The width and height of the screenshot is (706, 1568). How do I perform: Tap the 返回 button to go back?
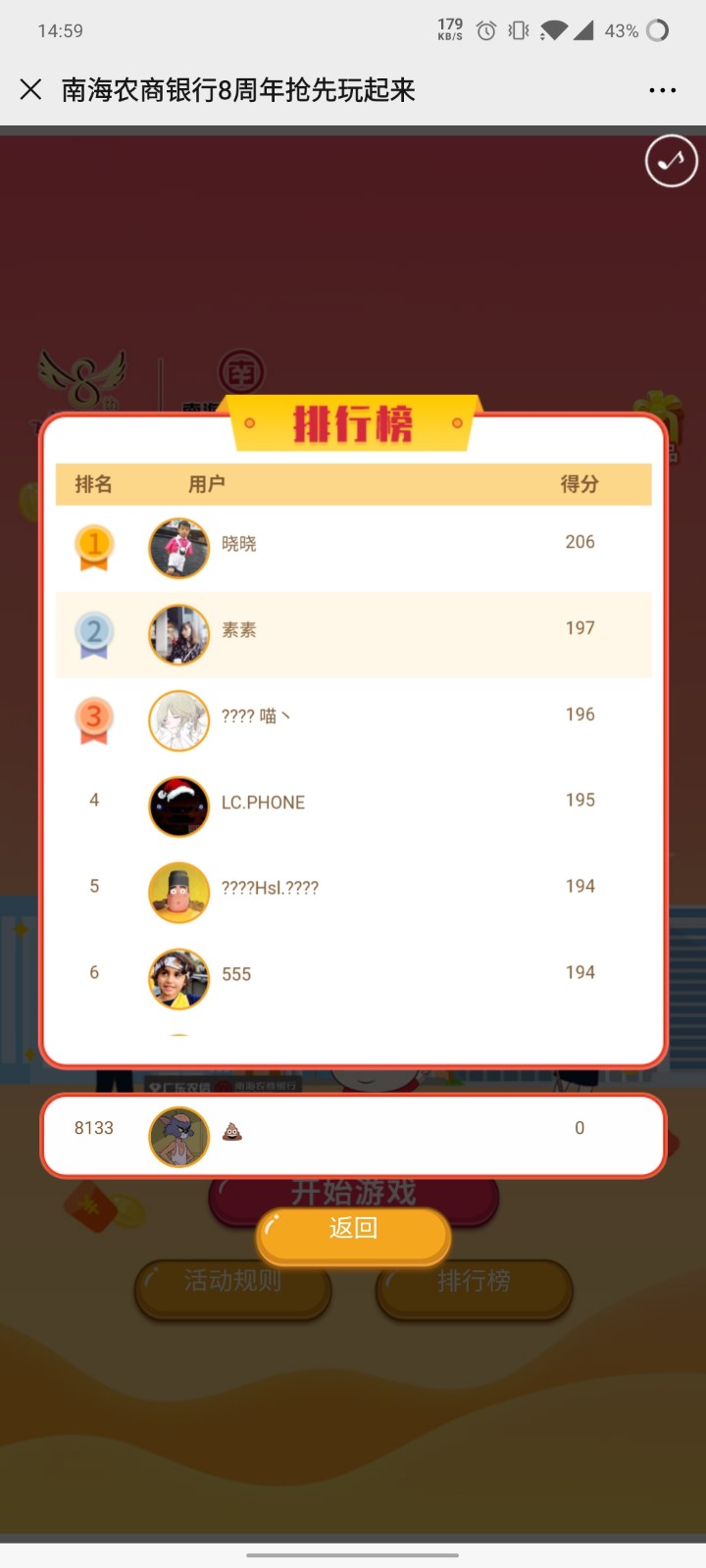[353, 1231]
